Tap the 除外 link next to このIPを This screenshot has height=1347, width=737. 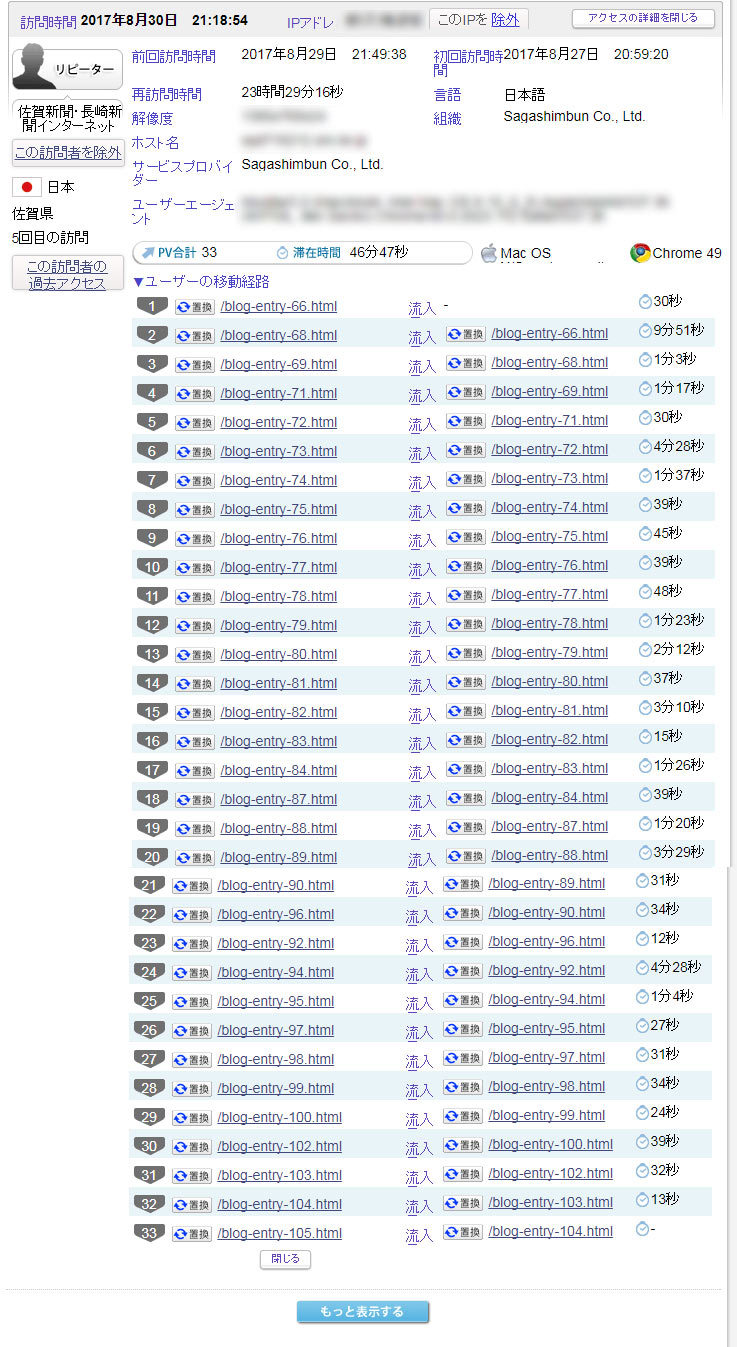tap(505, 19)
